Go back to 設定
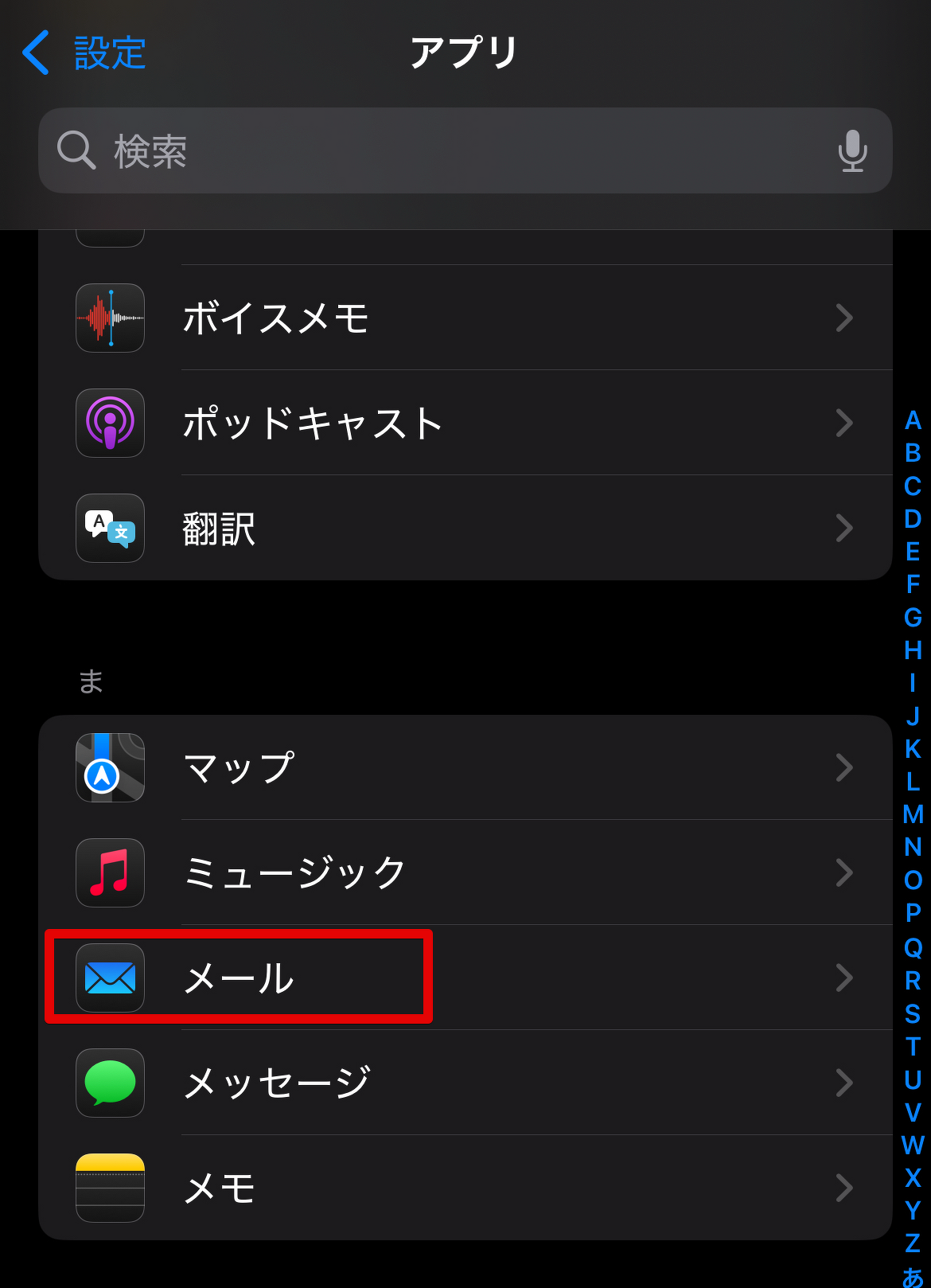Screen dimensions: 931x1288 point(84,53)
